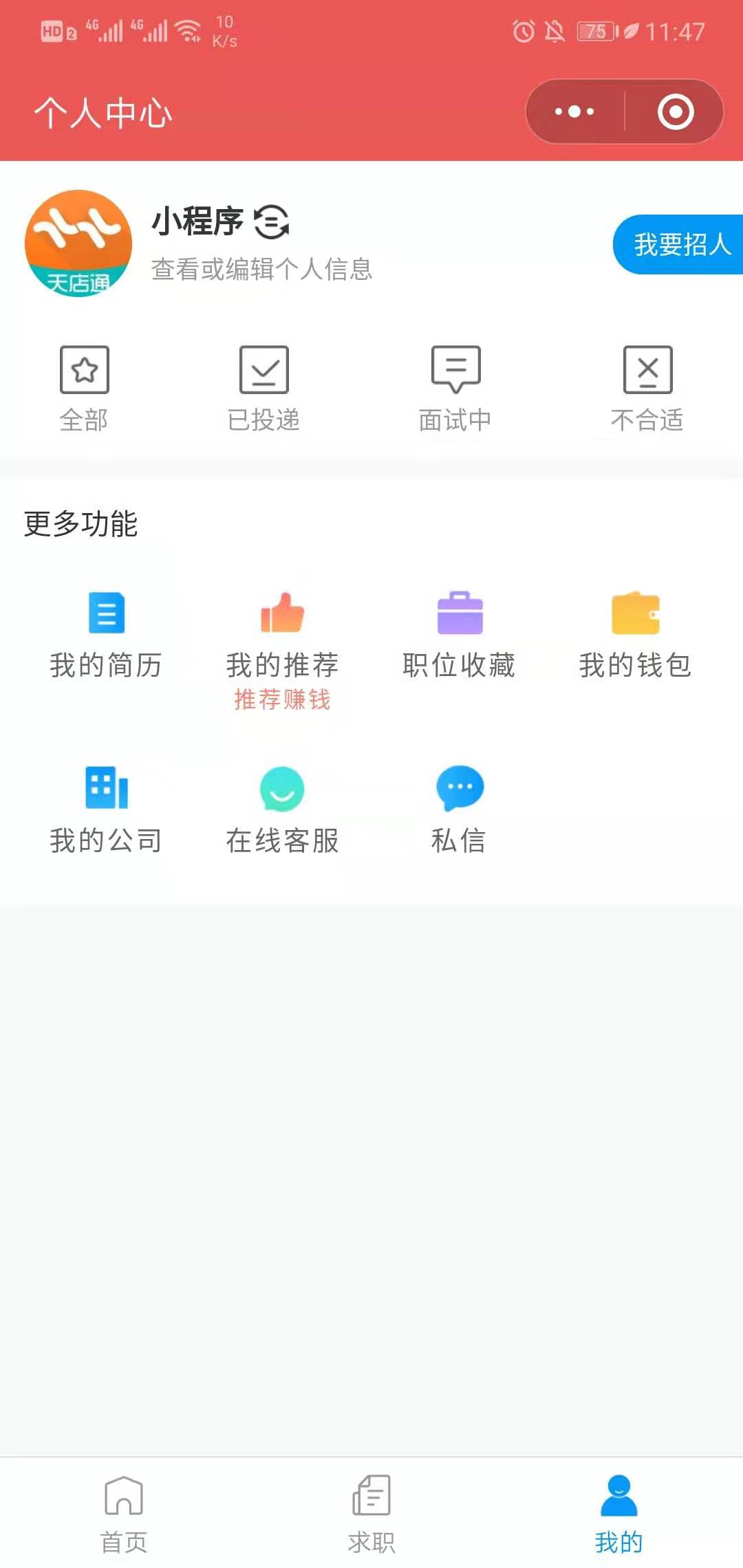Screen dimensions: 743x1568
Task: Close the mini program with the circle icon
Action: [x=675, y=111]
